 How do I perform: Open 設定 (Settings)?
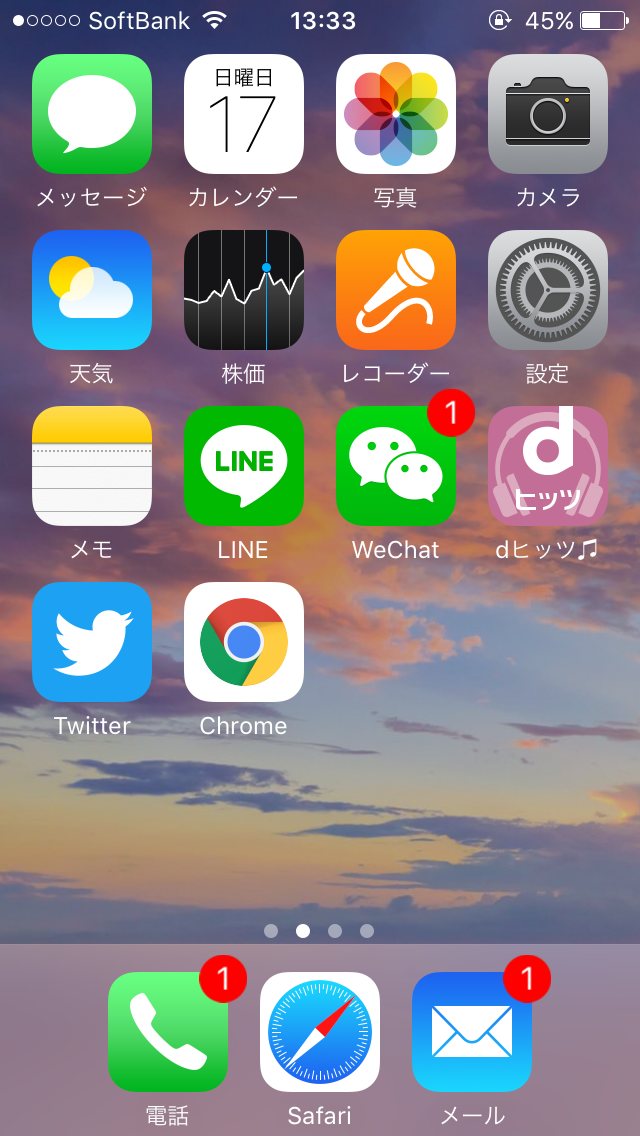(548, 290)
